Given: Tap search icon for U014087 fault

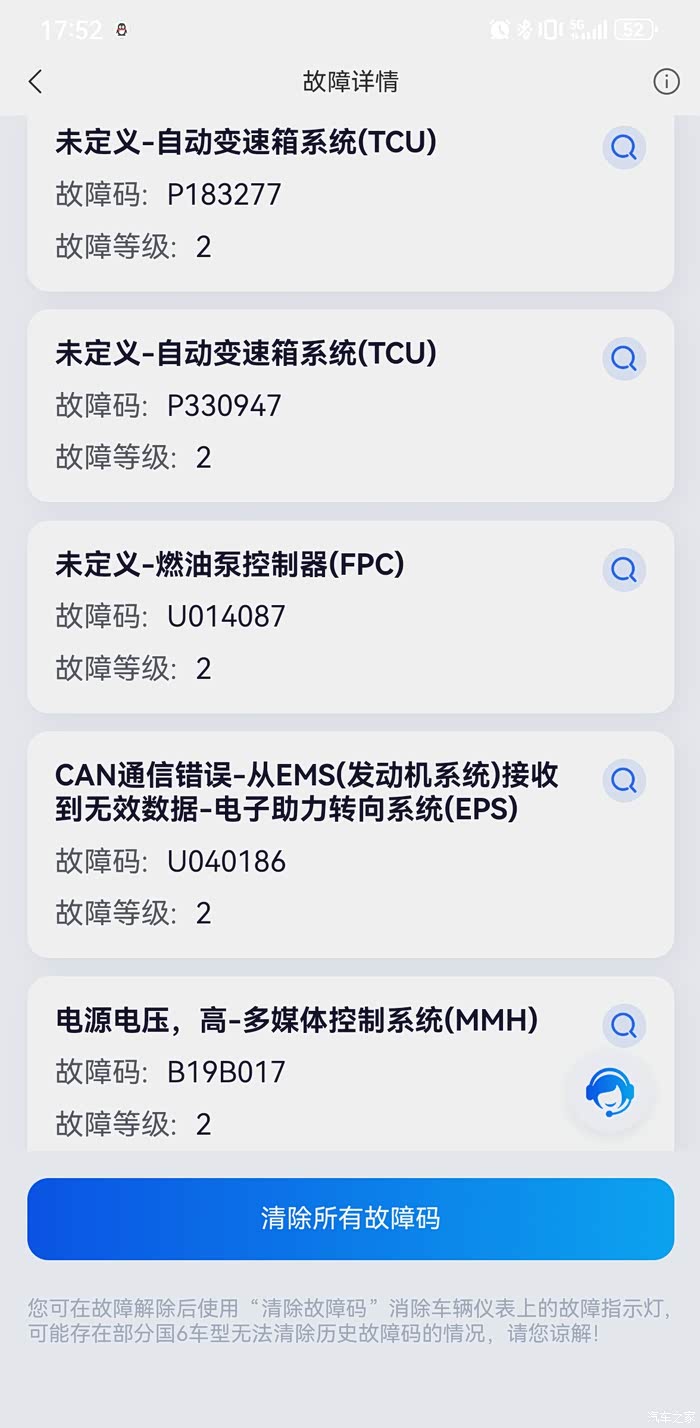Looking at the screenshot, I should coord(624,570).
